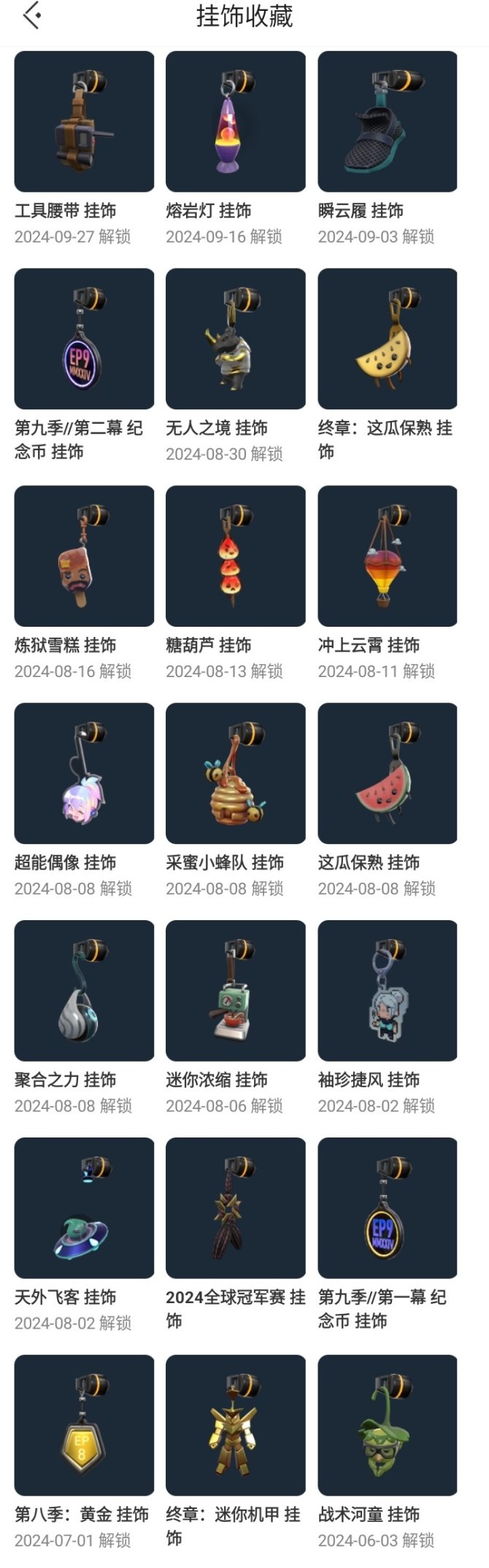View 第九季//第二幕 纪念币 挂饰
Viewport: 489px width, 1568px height.
[x=84, y=339]
